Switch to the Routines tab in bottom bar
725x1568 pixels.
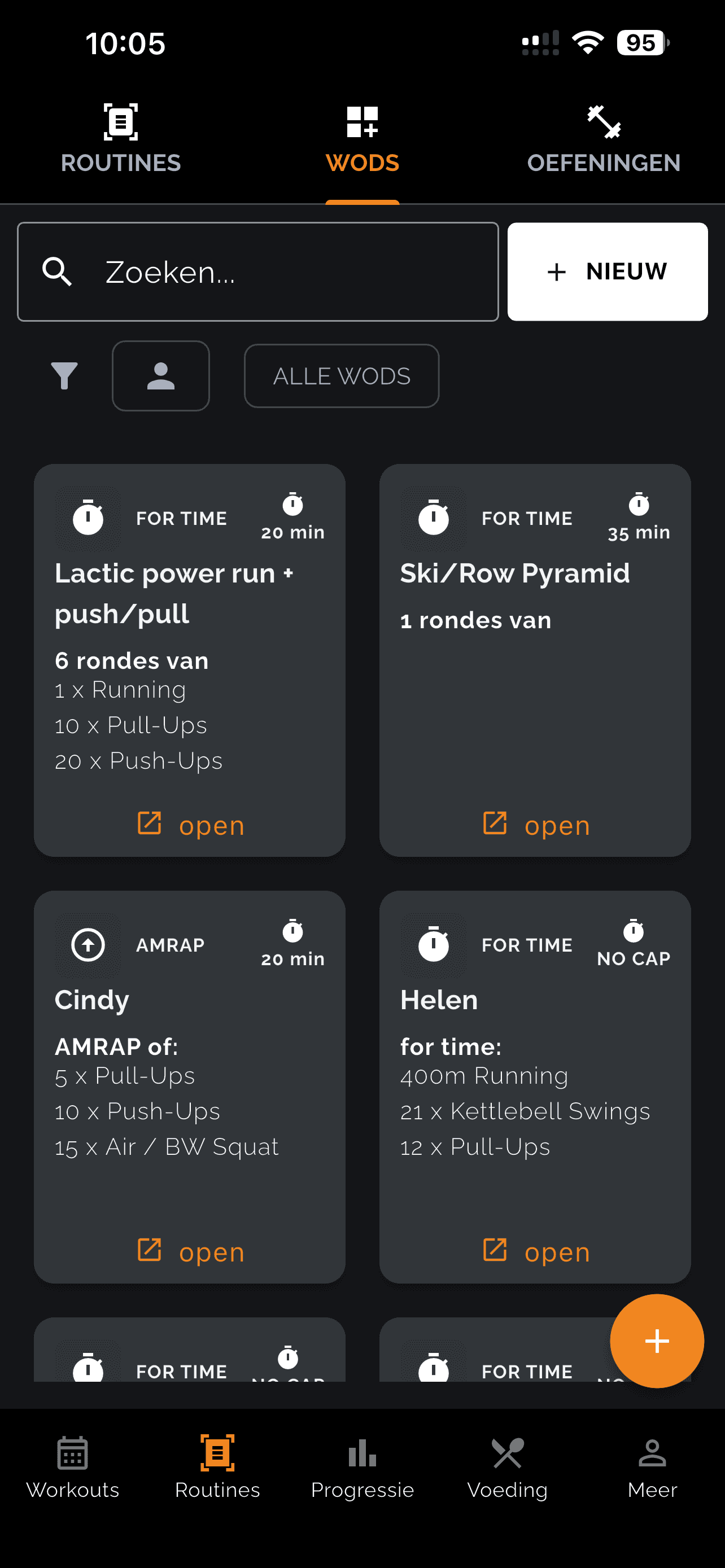[x=217, y=1453]
